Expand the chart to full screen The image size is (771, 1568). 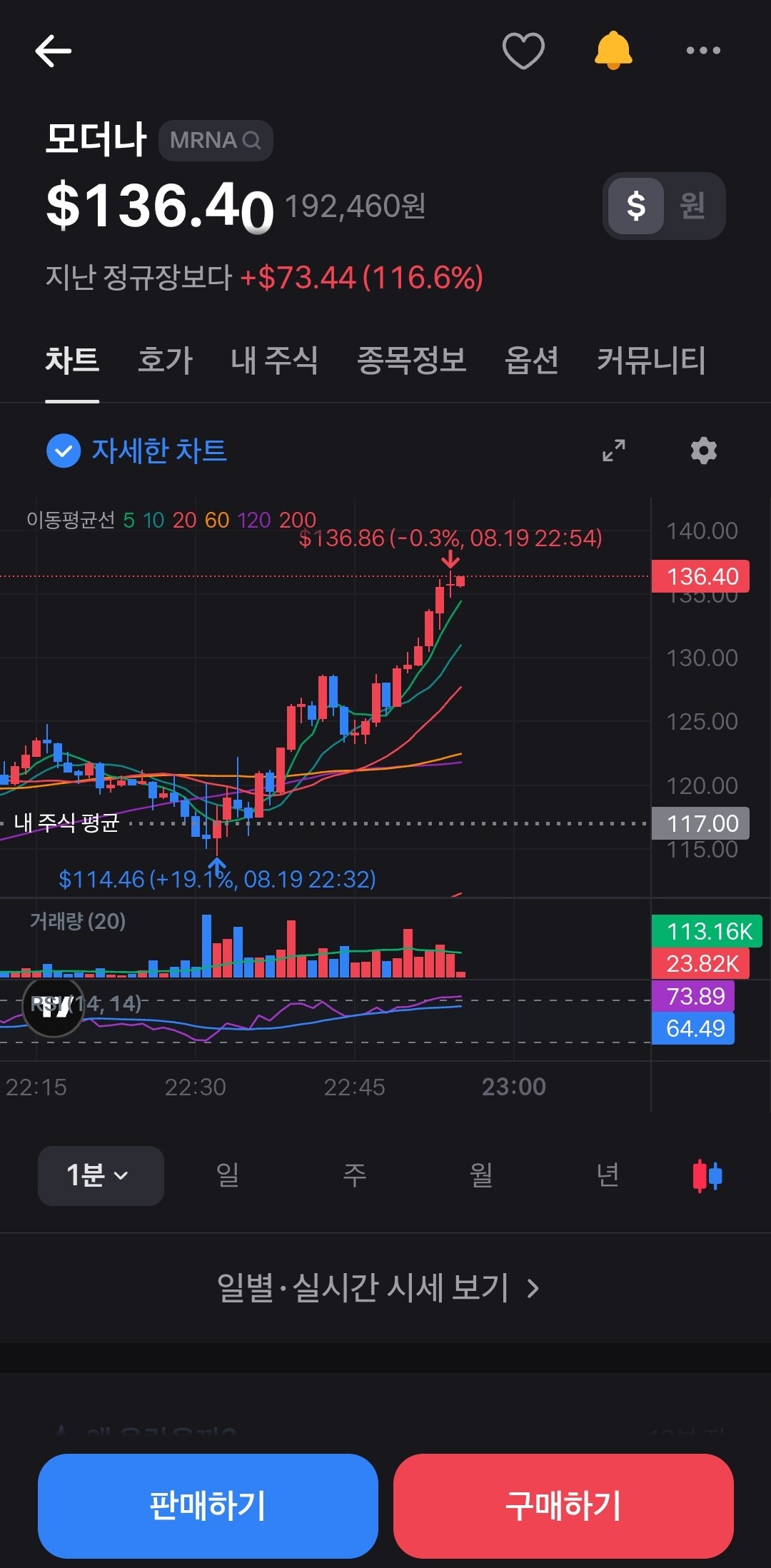click(x=614, y=451)
